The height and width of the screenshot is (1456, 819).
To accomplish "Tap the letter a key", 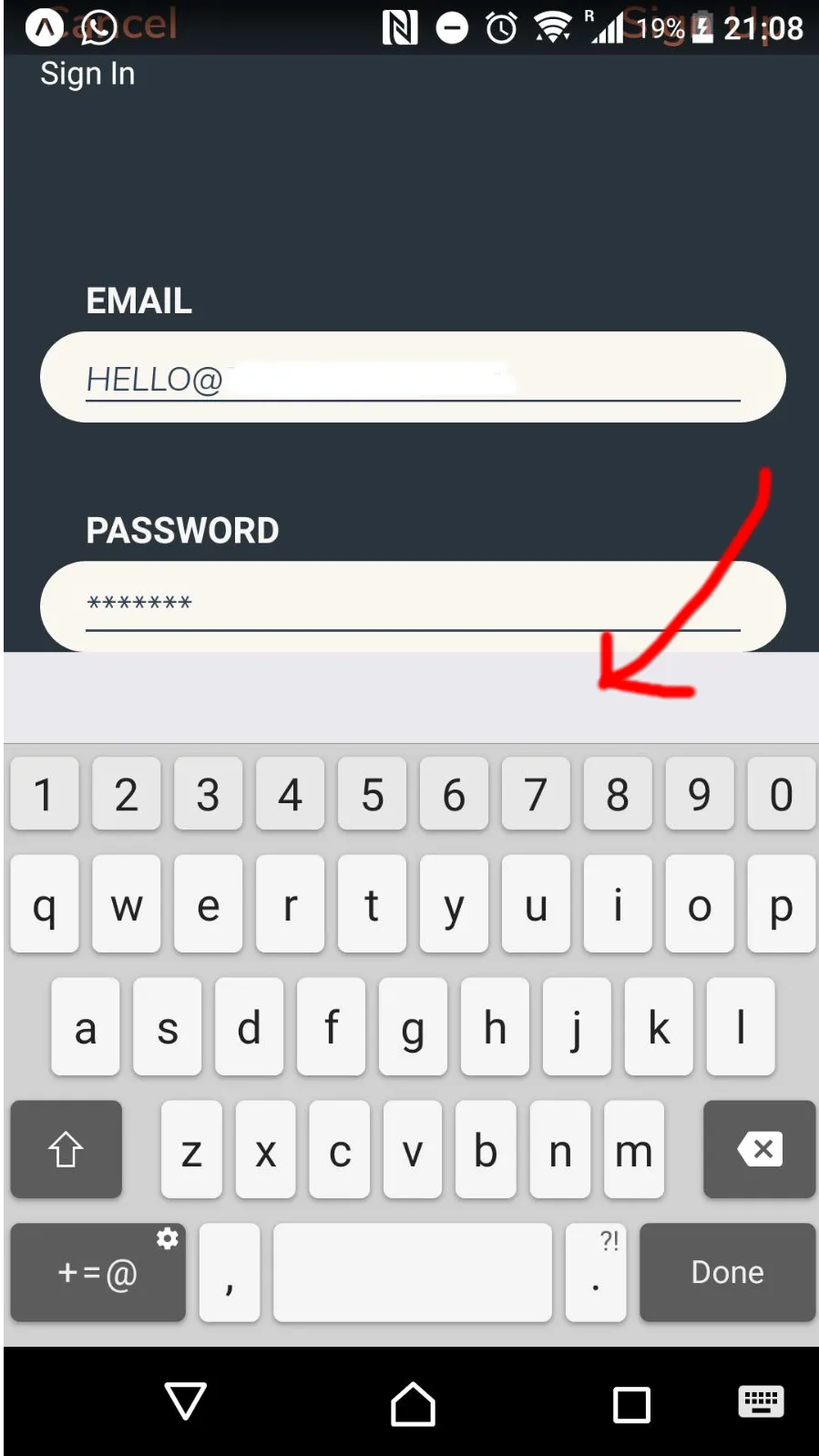I will coord(85,1027).
